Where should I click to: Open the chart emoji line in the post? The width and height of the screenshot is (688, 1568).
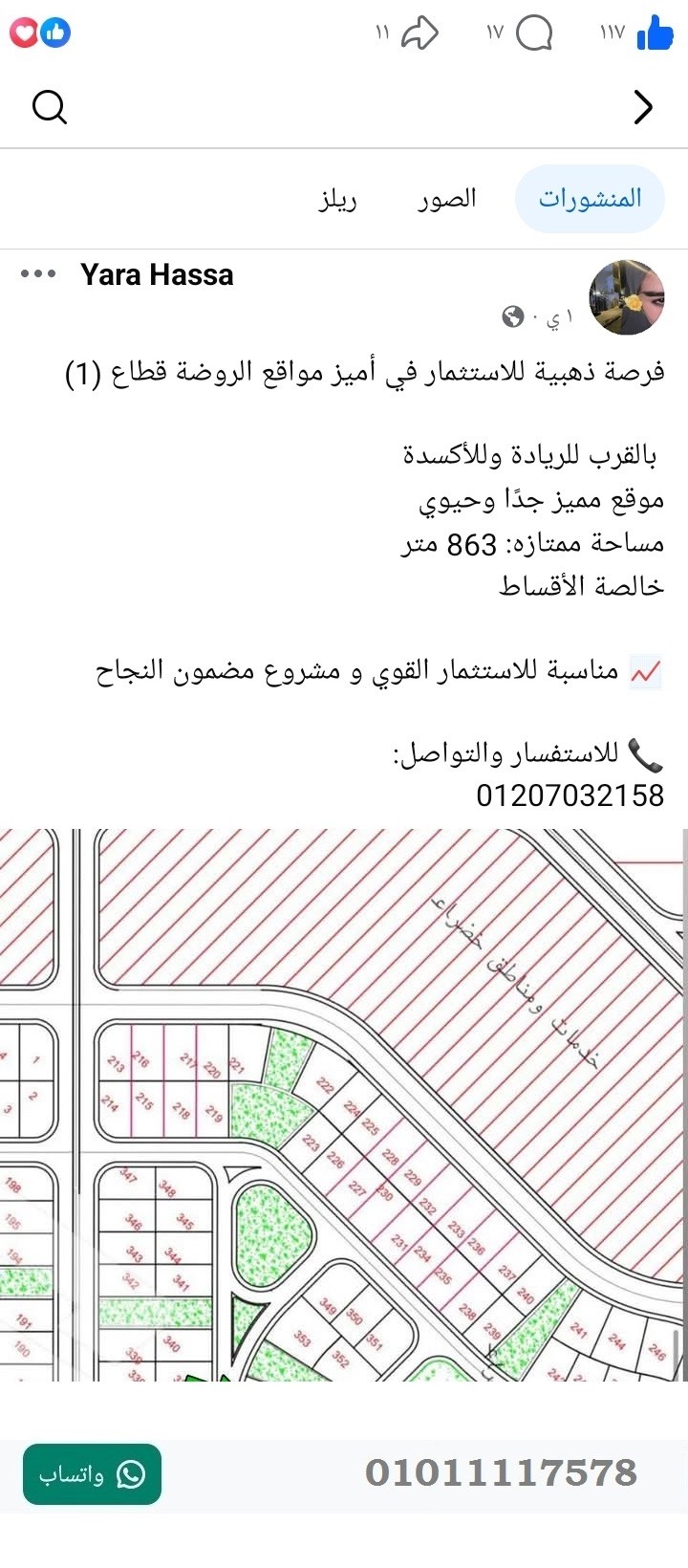pyautogui.click(x=643, y=672)
